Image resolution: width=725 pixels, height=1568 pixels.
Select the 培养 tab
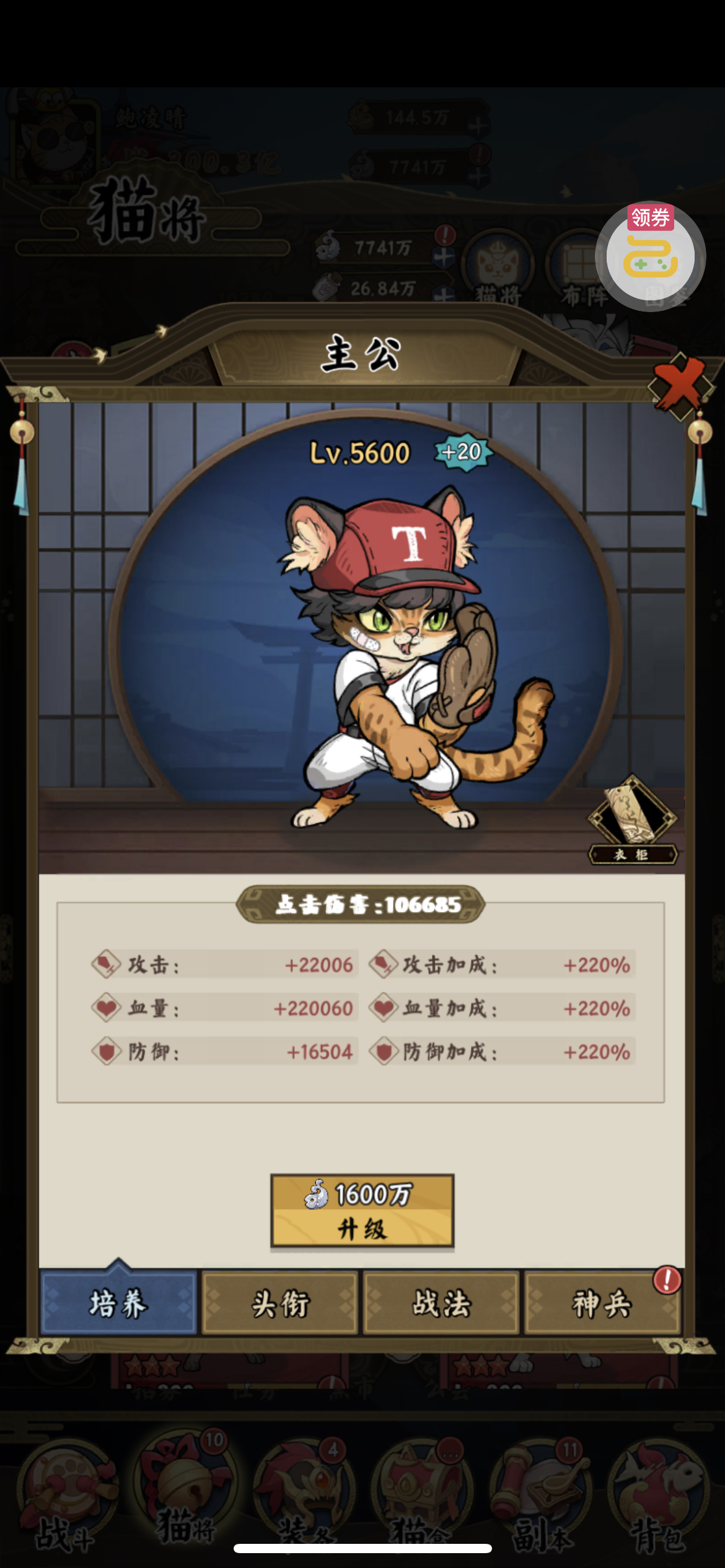point(119,1303)
